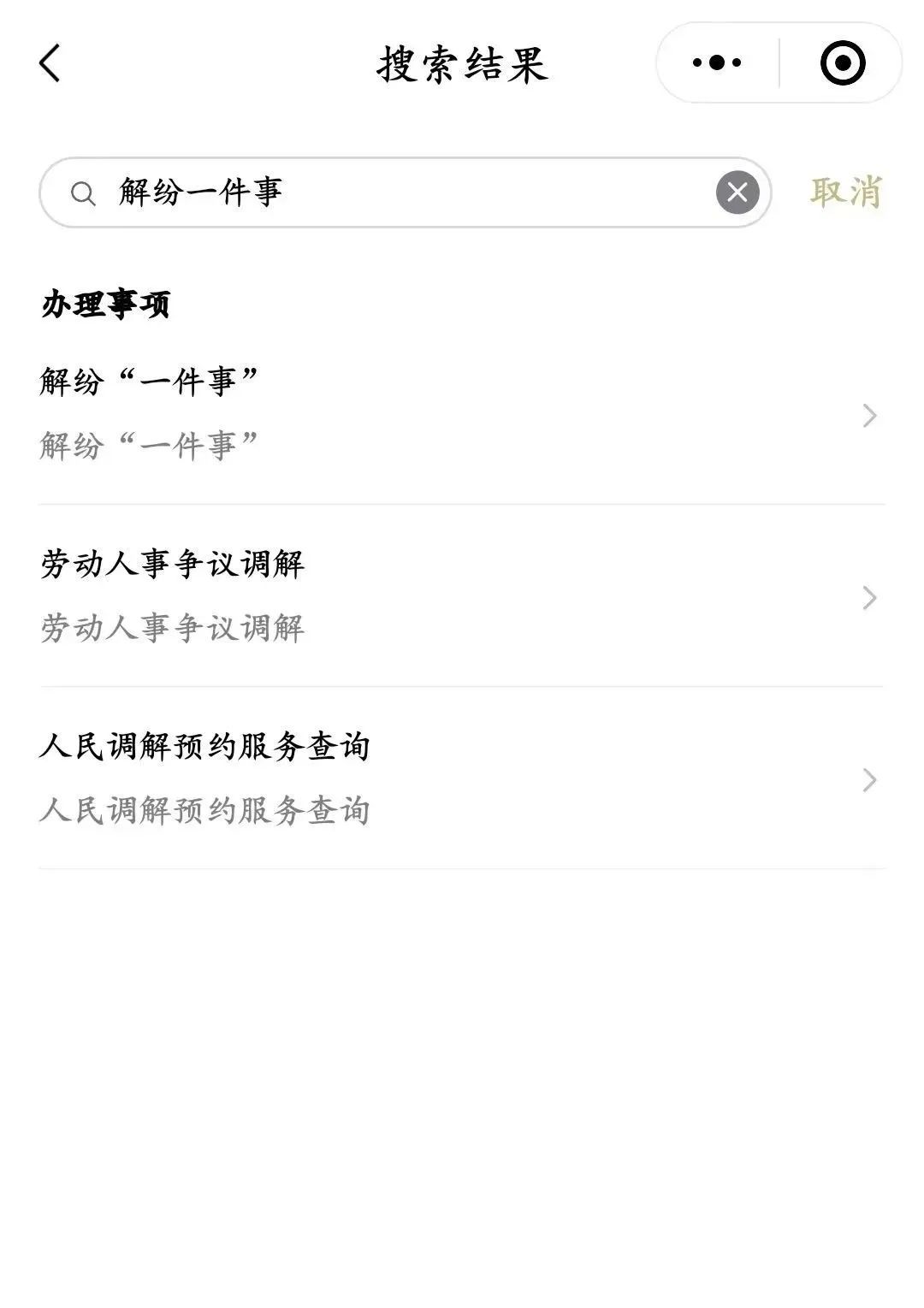Open the mini program more options menu

pos(717,62)
